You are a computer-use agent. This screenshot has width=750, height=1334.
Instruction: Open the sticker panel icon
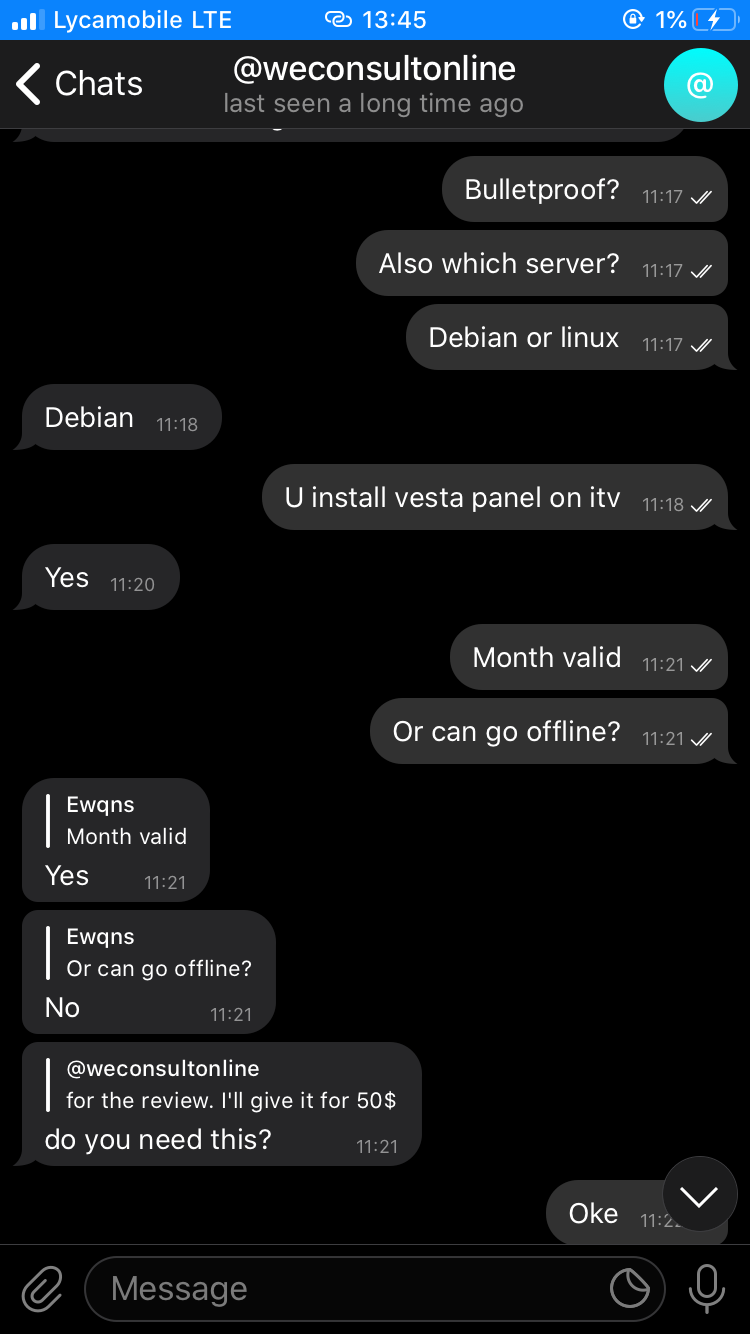630,1289
